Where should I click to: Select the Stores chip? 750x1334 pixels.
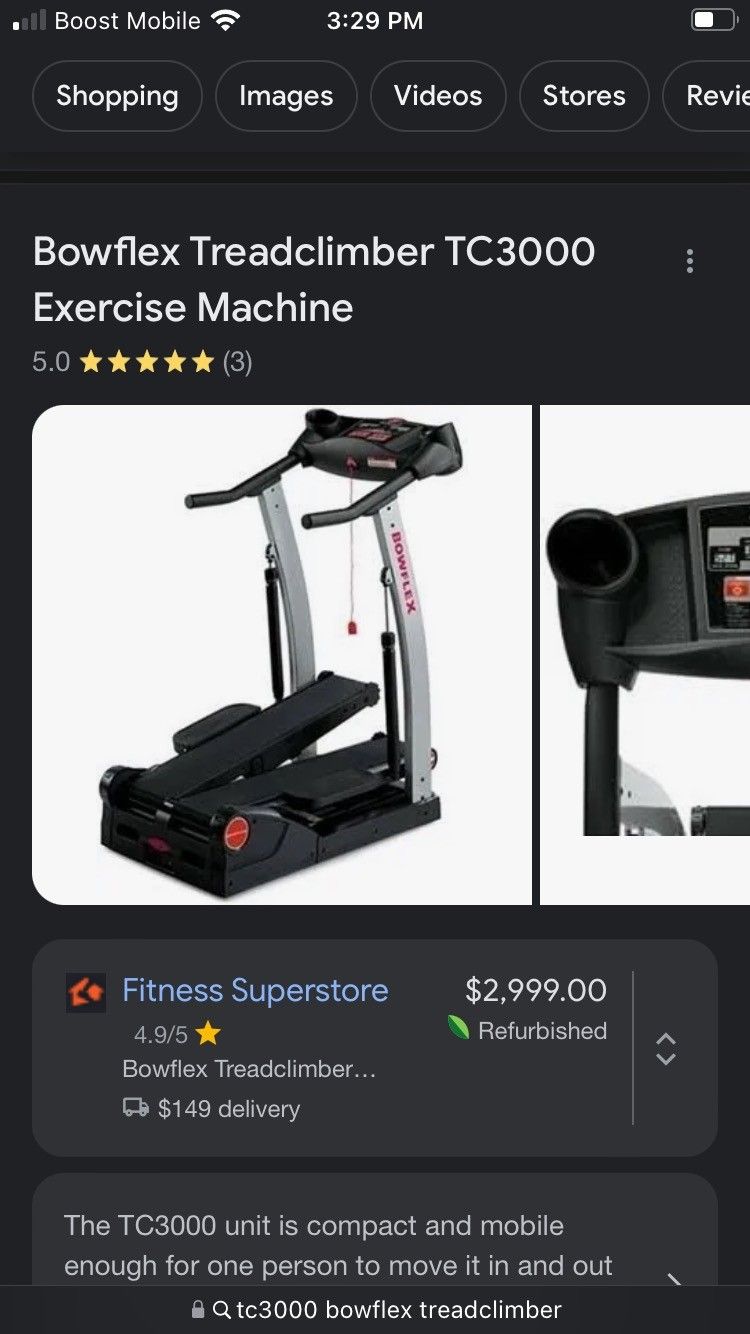click(584, 96)
